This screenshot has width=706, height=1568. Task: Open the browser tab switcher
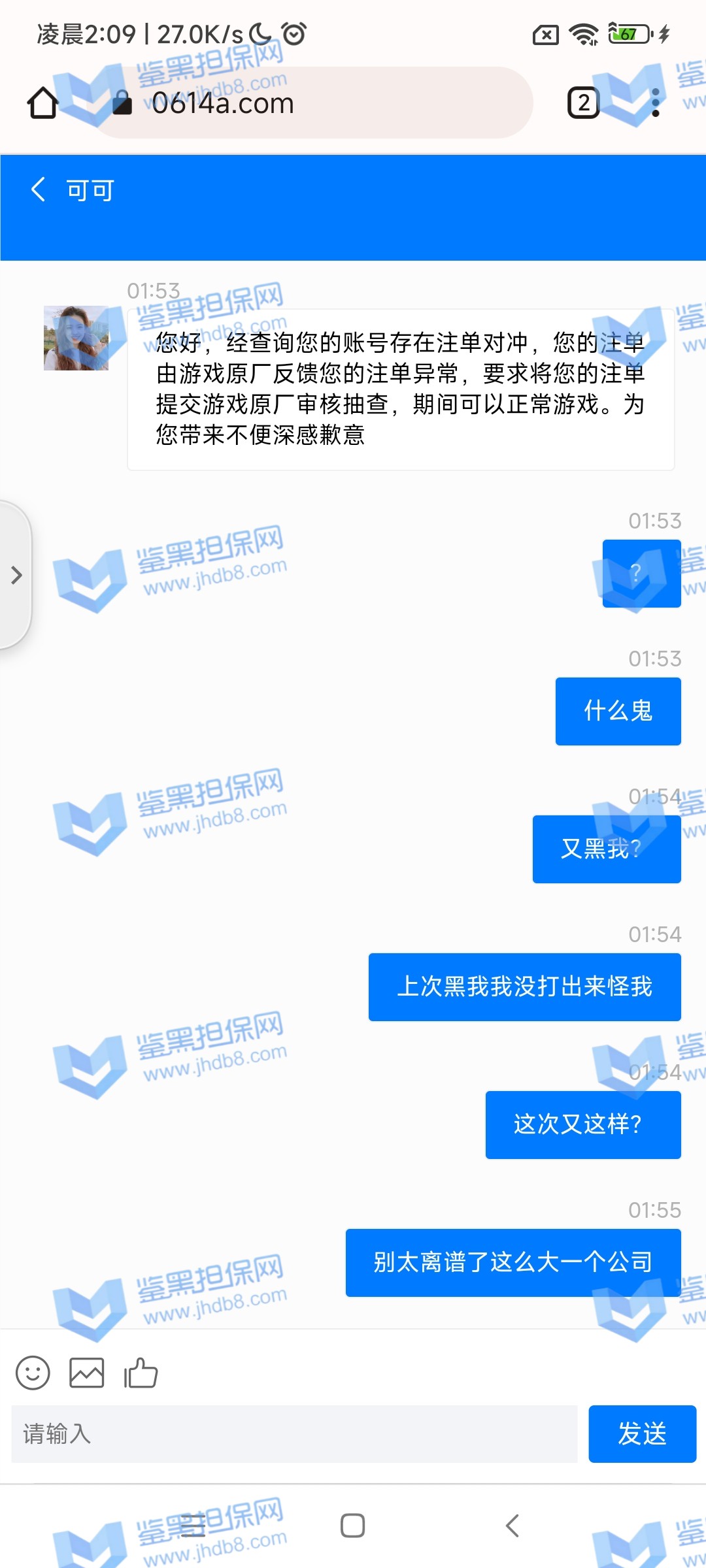coord(583,103)
